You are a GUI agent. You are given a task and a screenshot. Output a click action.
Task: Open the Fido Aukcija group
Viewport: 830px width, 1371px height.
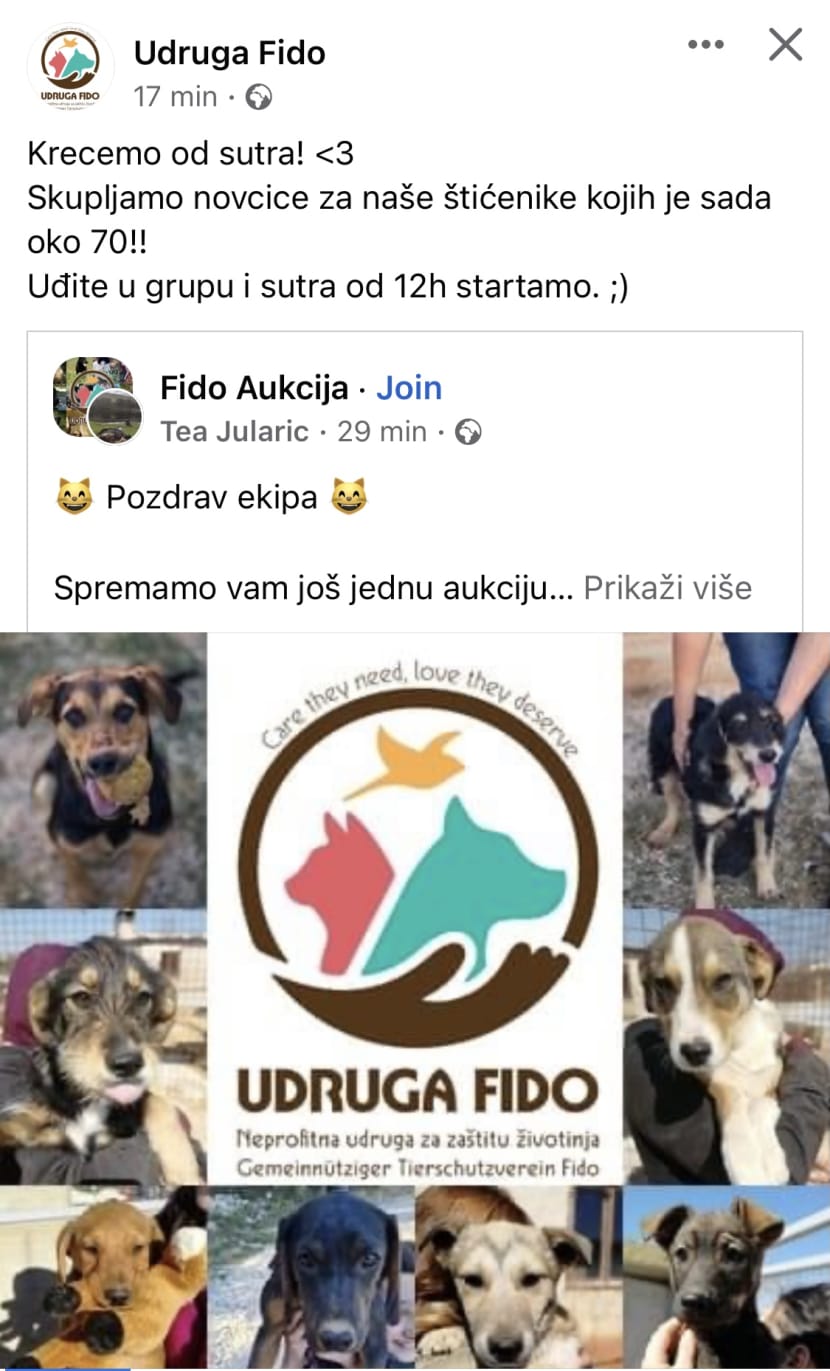[x=254, y=388]
